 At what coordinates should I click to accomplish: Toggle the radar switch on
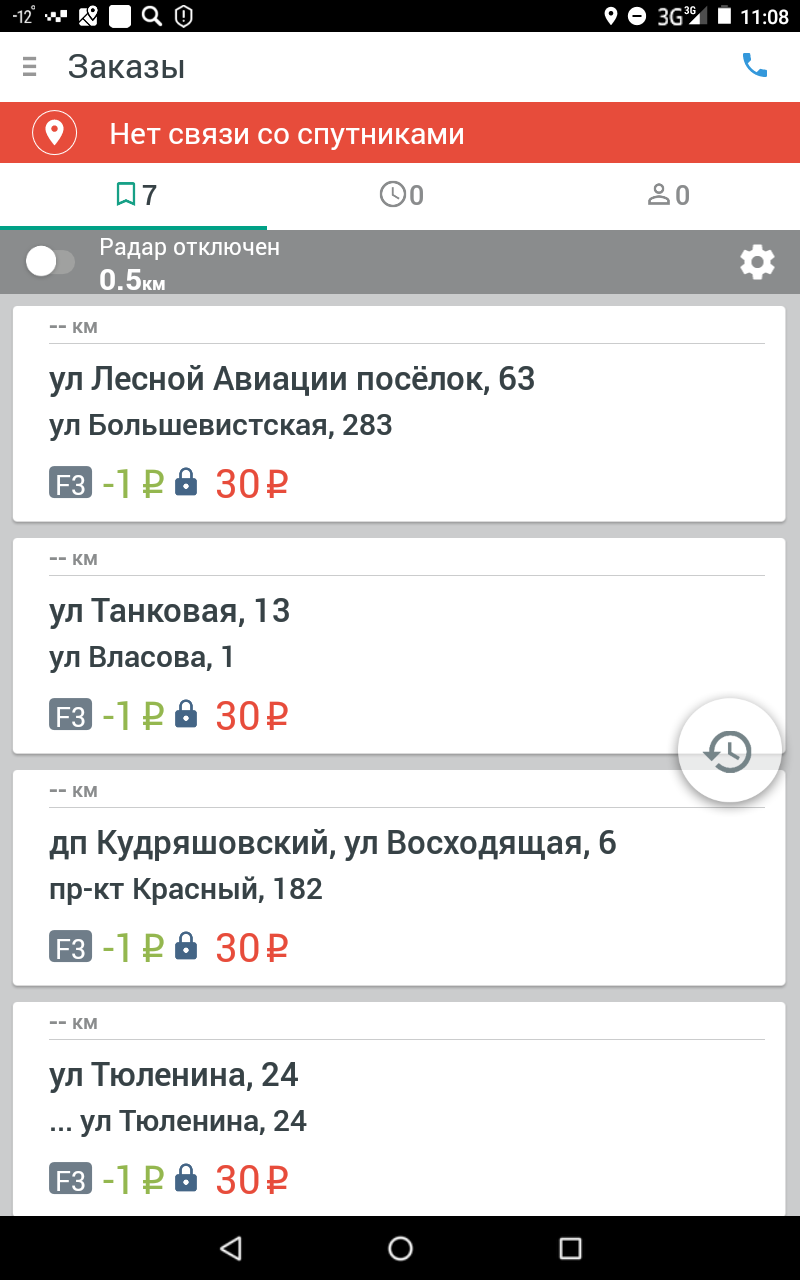tap(50, 262)
